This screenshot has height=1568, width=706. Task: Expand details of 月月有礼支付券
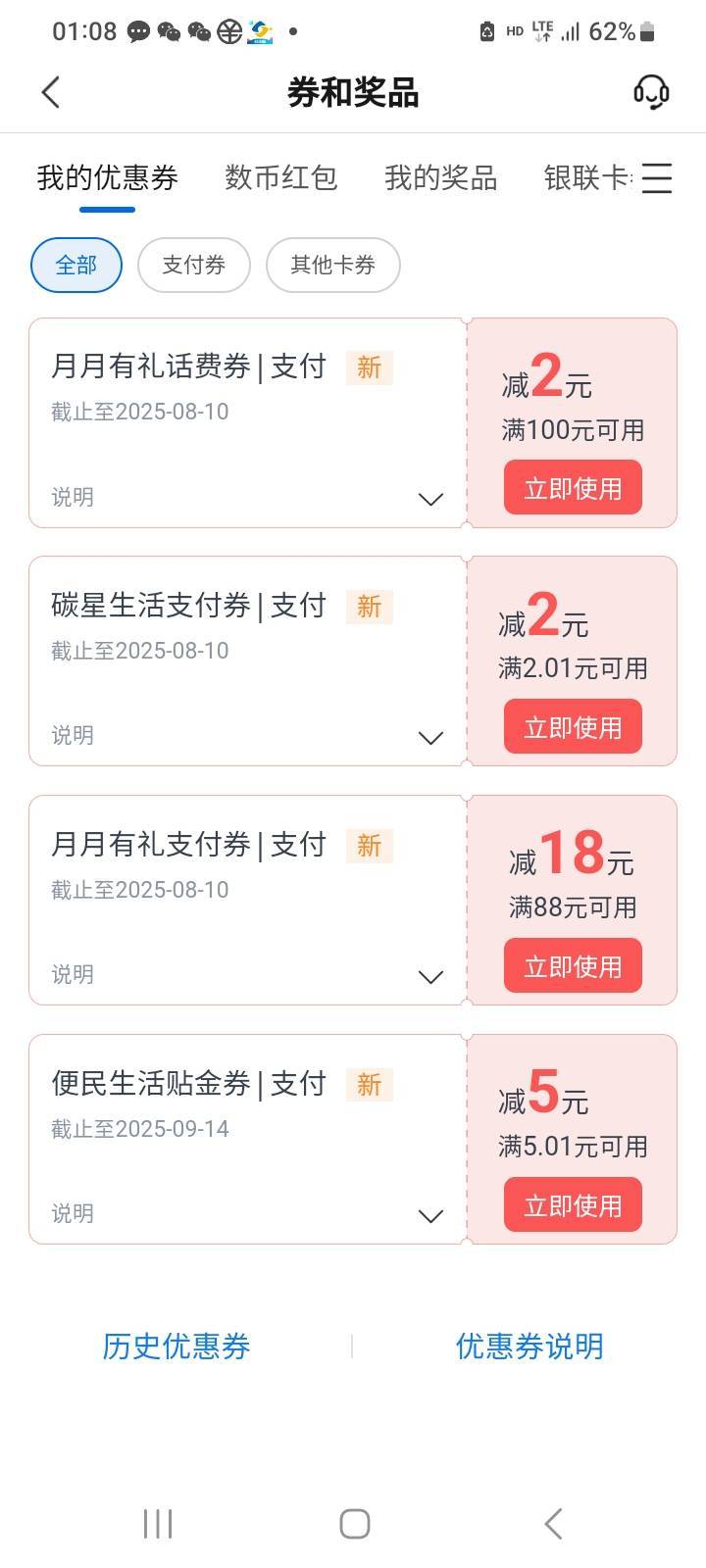tap(430, 977)
